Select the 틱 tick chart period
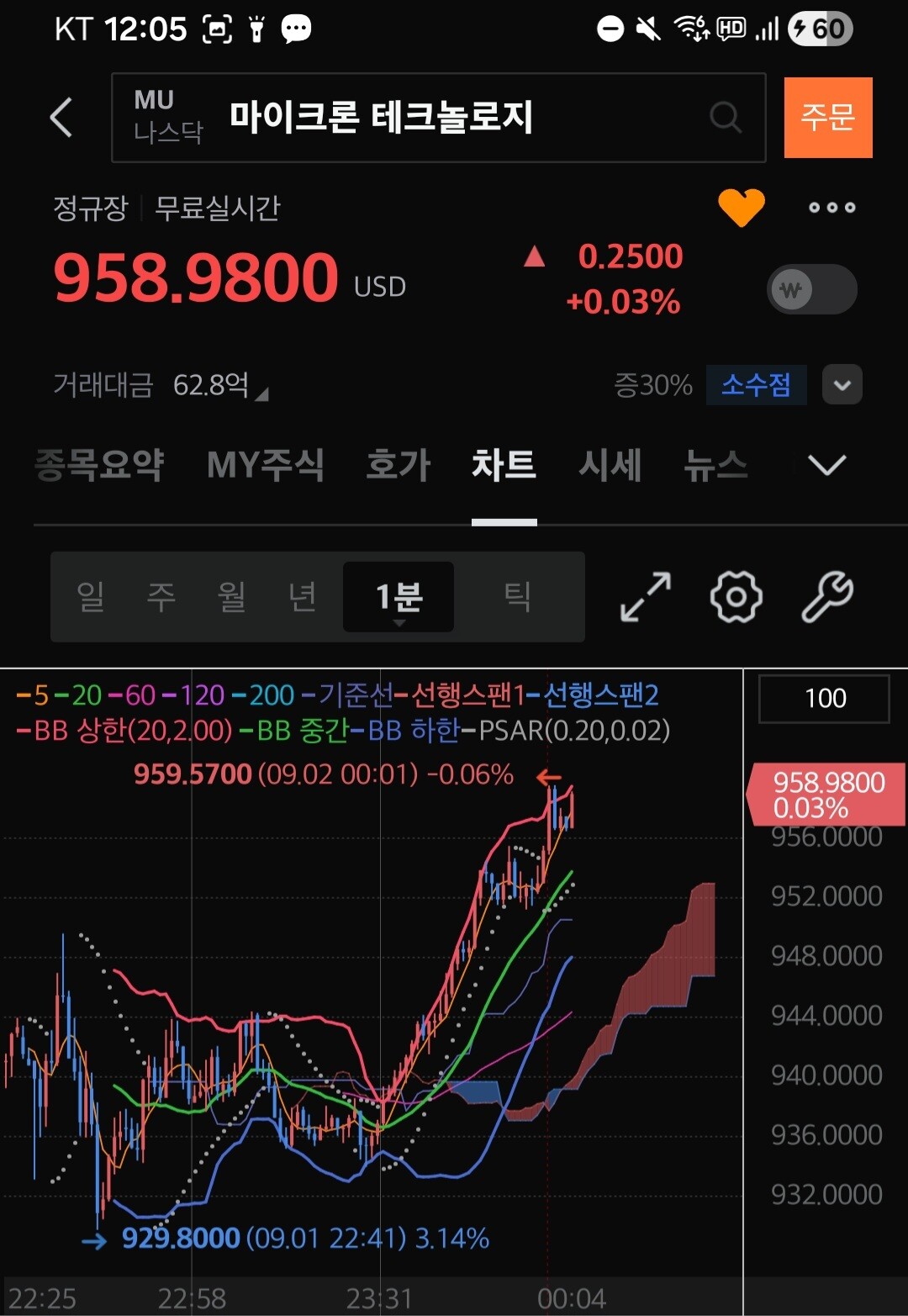This screenshot has height=1316, width=908. click(516, 596)
